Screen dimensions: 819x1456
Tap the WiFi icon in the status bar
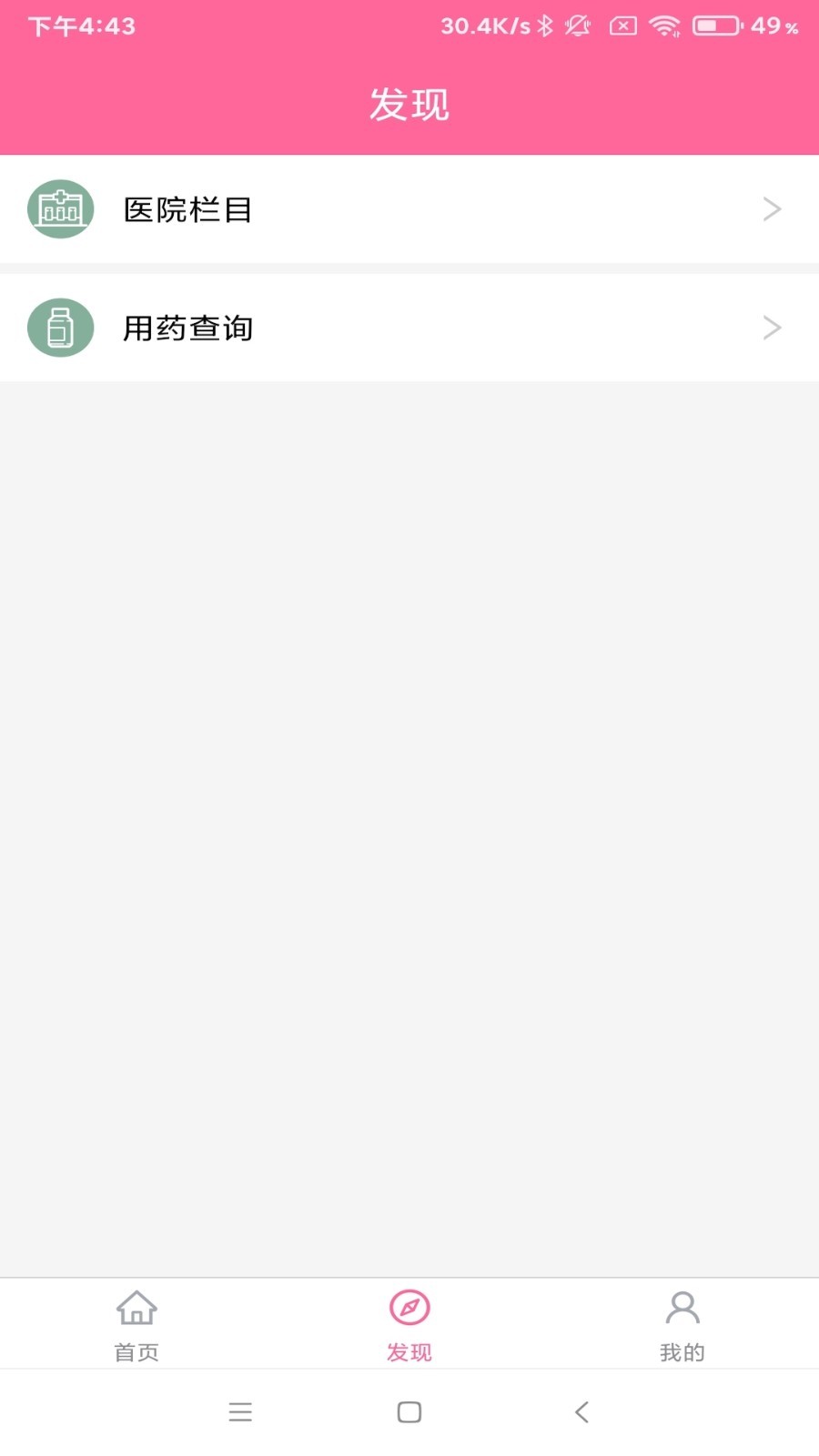click(x=667, y=25)
